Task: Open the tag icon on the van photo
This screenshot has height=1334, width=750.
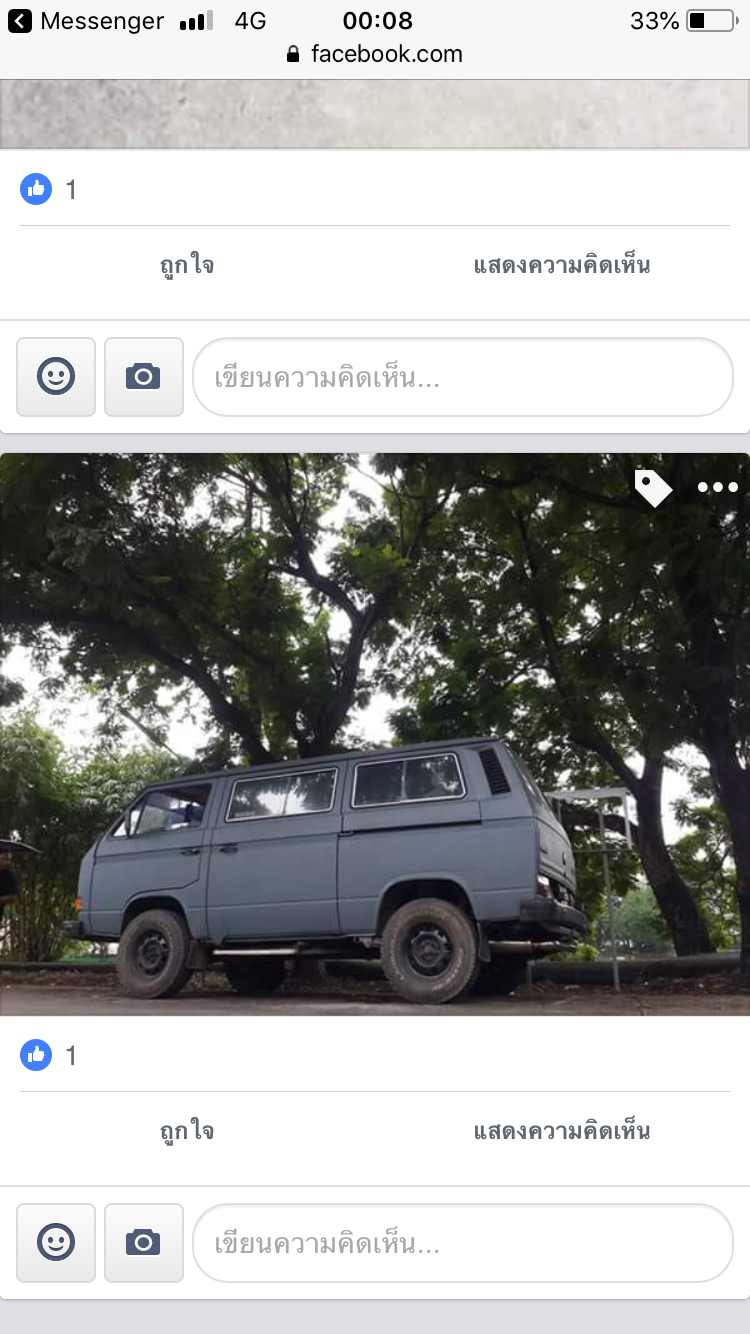Action: (x=653, y=488)
